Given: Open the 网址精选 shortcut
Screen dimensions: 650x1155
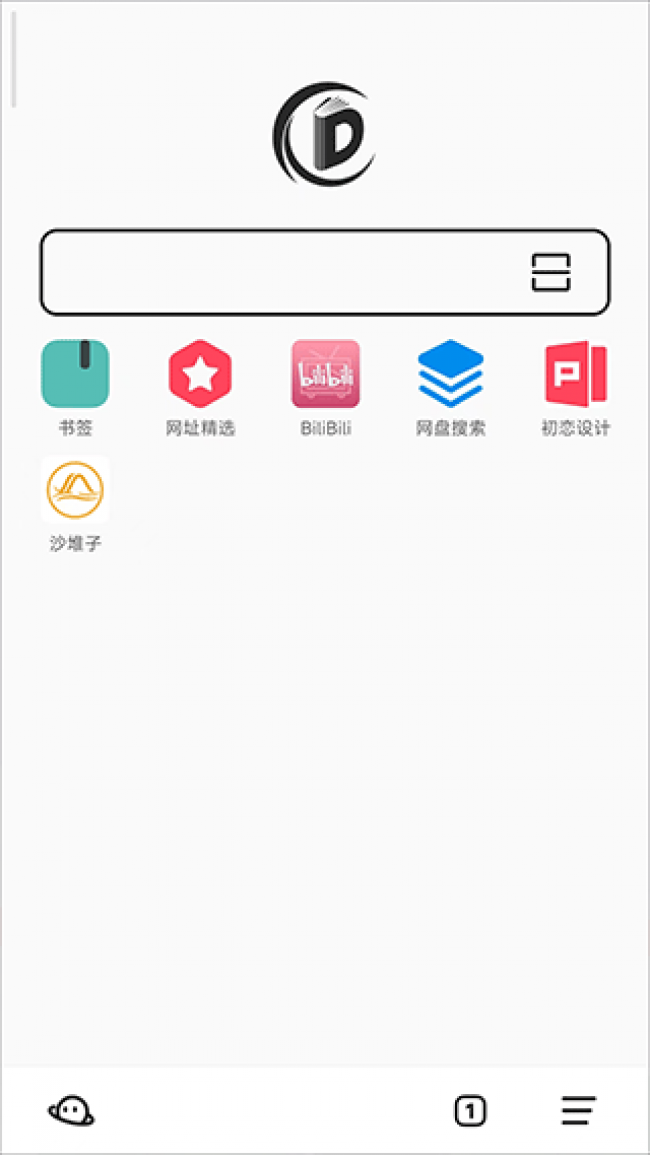Looking at the screenshot, I should 200,374.
